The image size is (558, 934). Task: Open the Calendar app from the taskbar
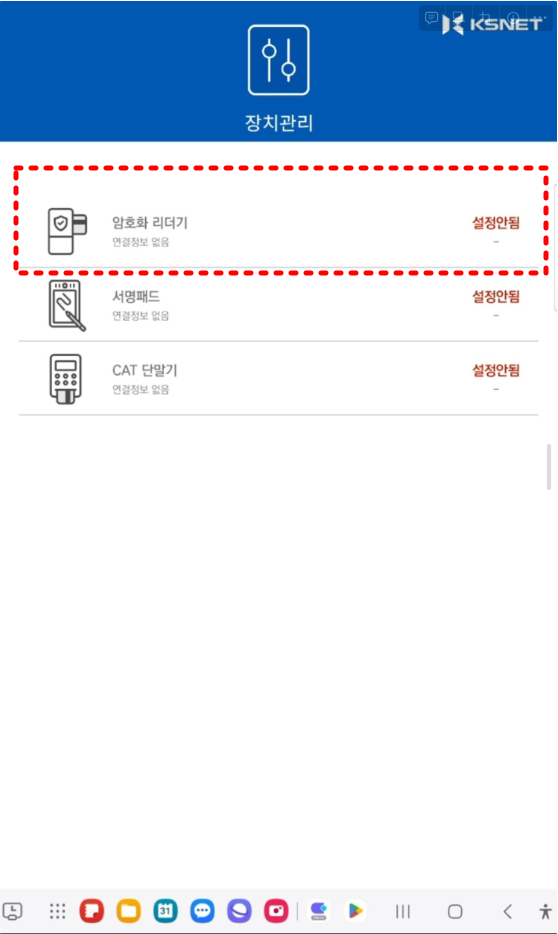[x=166, y=911]
